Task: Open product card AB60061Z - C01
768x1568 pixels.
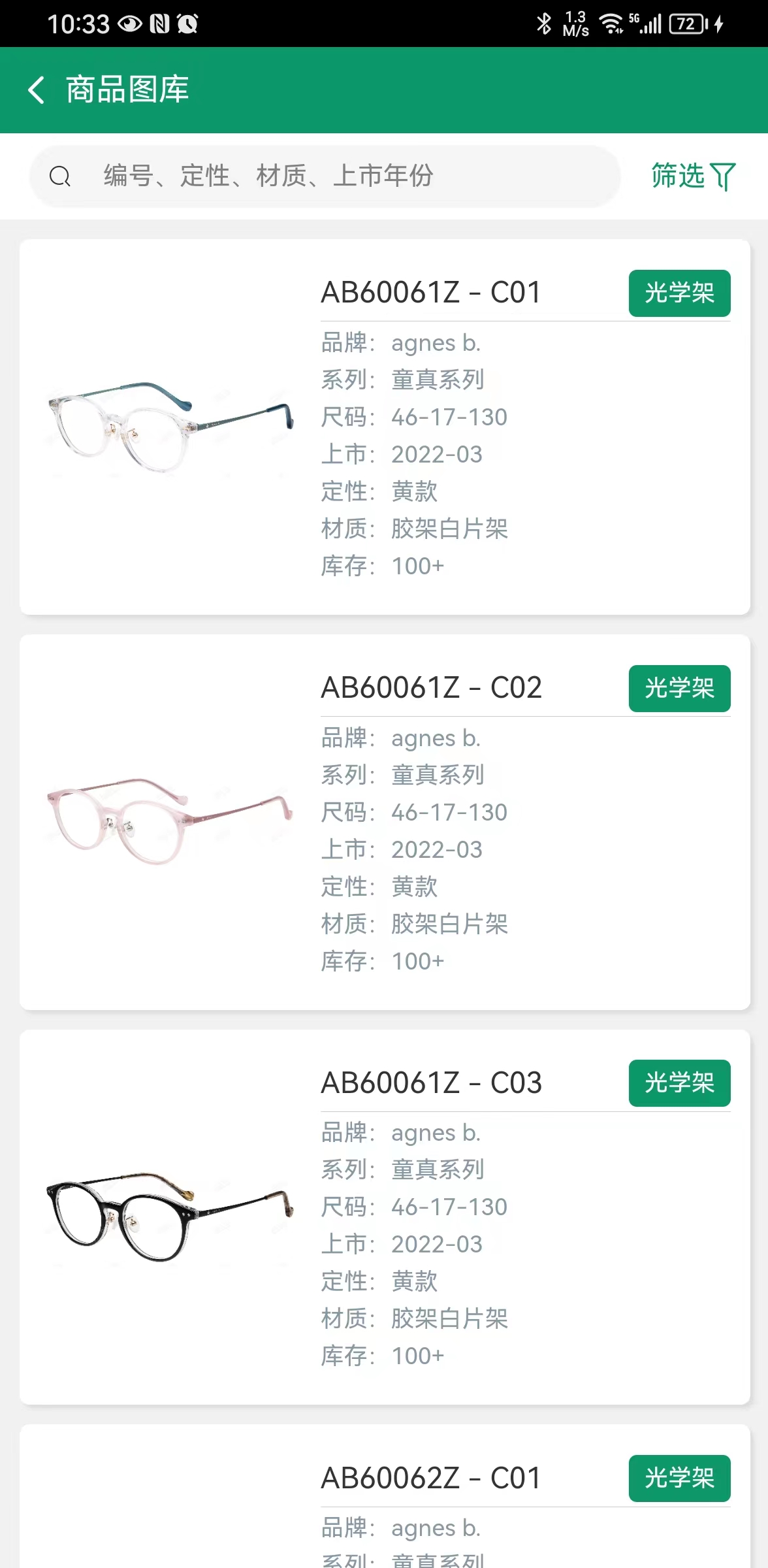Action: (x=384, y=427)
